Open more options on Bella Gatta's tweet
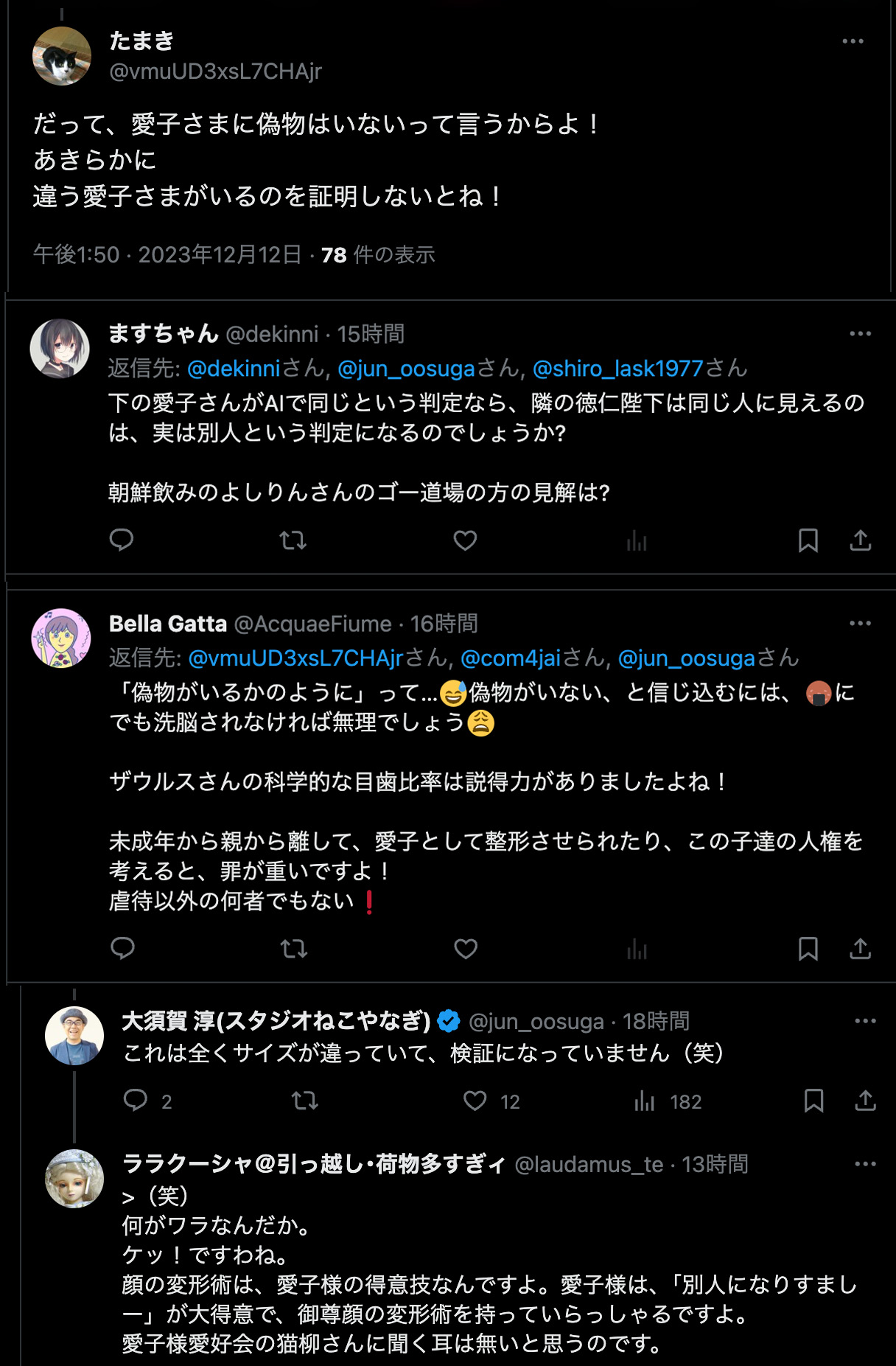896x1366 pixels. coord(860,624)
